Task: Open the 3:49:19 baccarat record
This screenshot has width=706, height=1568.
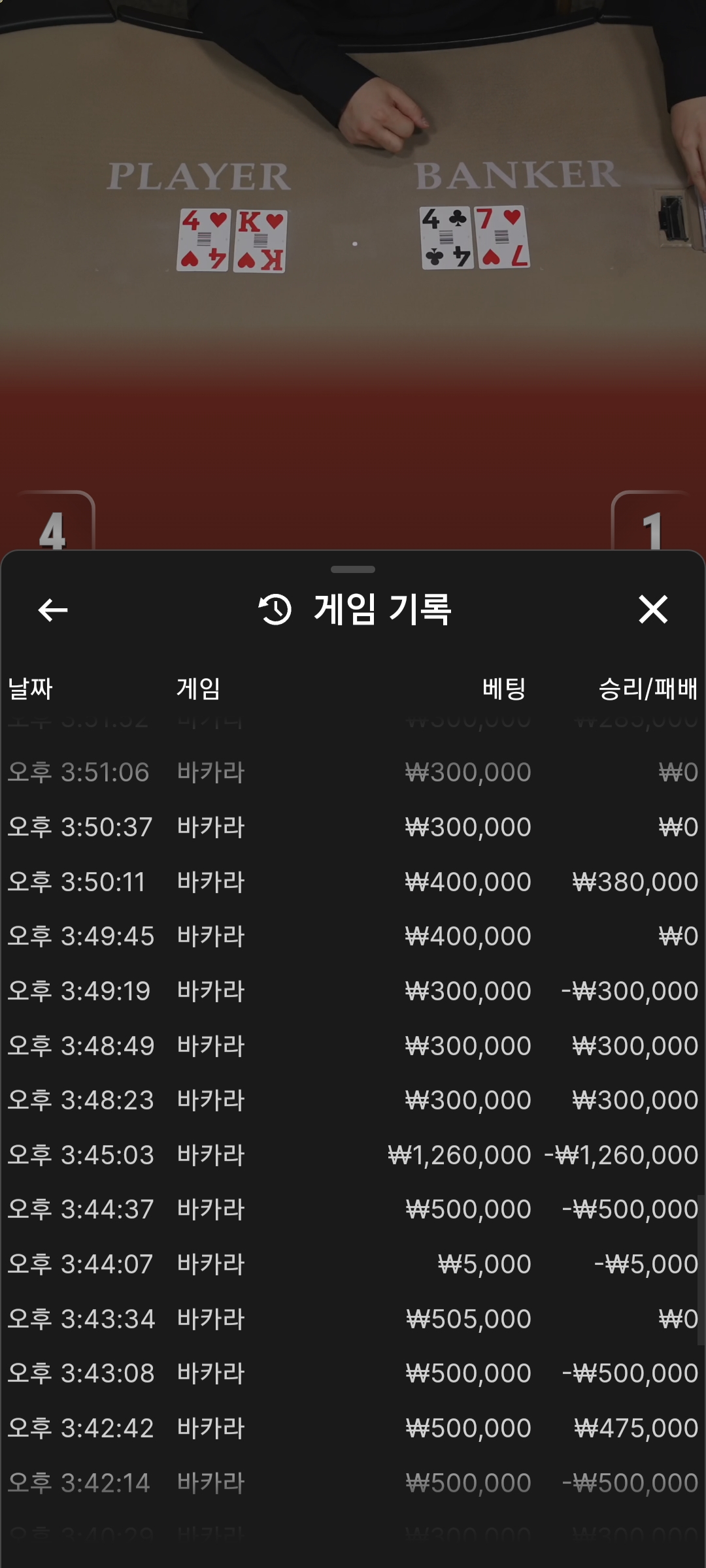Action: coord(353,991)
